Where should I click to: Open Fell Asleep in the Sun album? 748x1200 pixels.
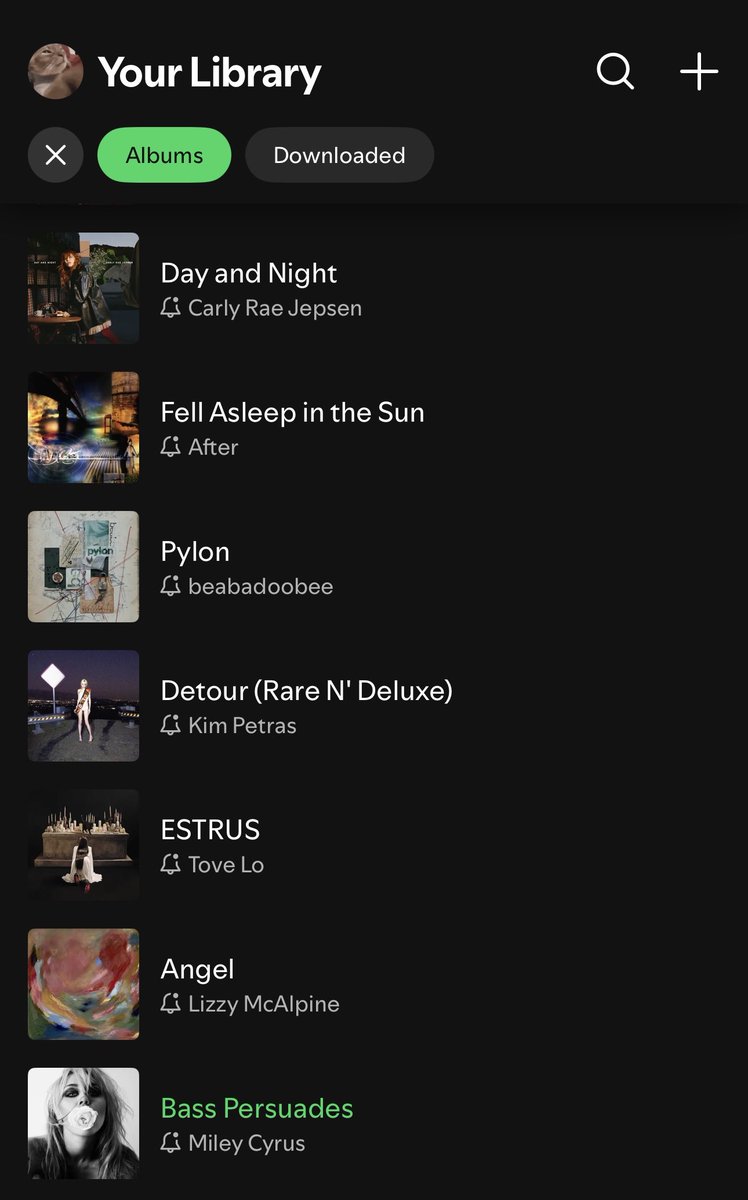(x=374, y=428)
